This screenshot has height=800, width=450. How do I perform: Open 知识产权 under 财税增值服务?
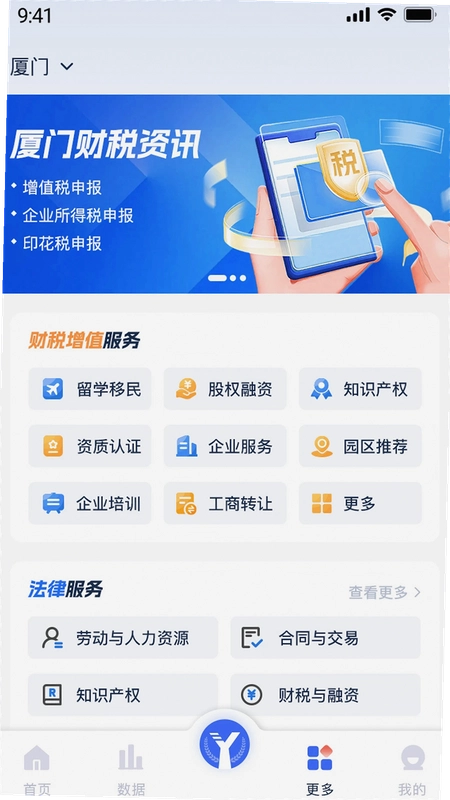pos(360,389)
